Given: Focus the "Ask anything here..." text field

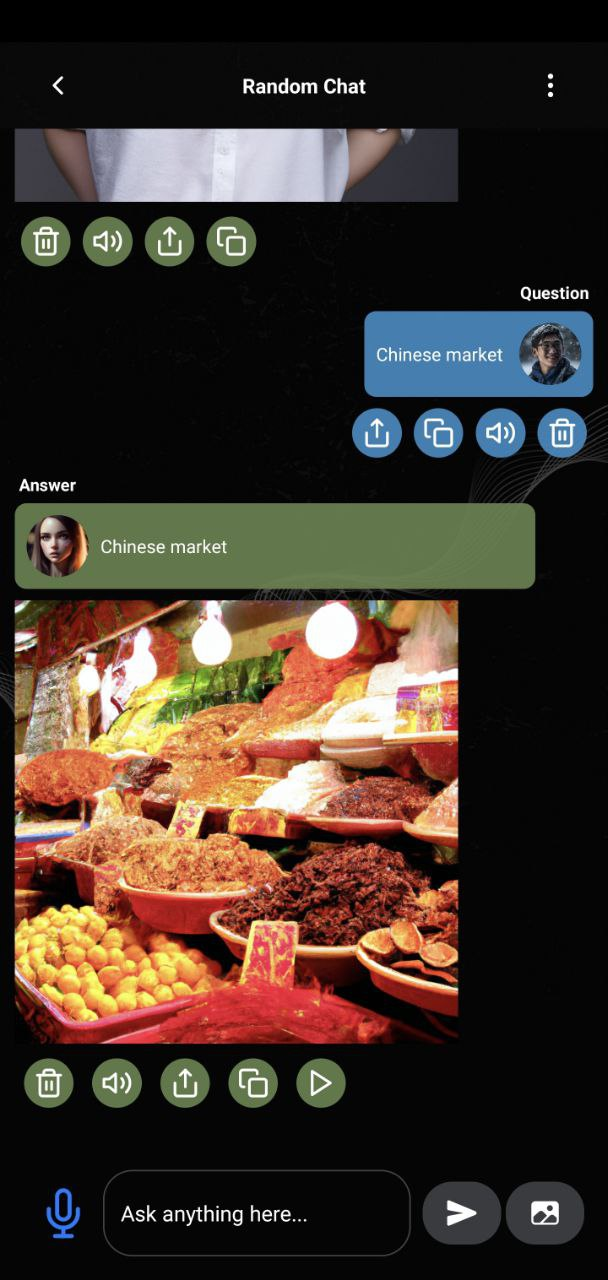Looking at the screenshot, I should pyautogui.click(x=257, y=1213).
